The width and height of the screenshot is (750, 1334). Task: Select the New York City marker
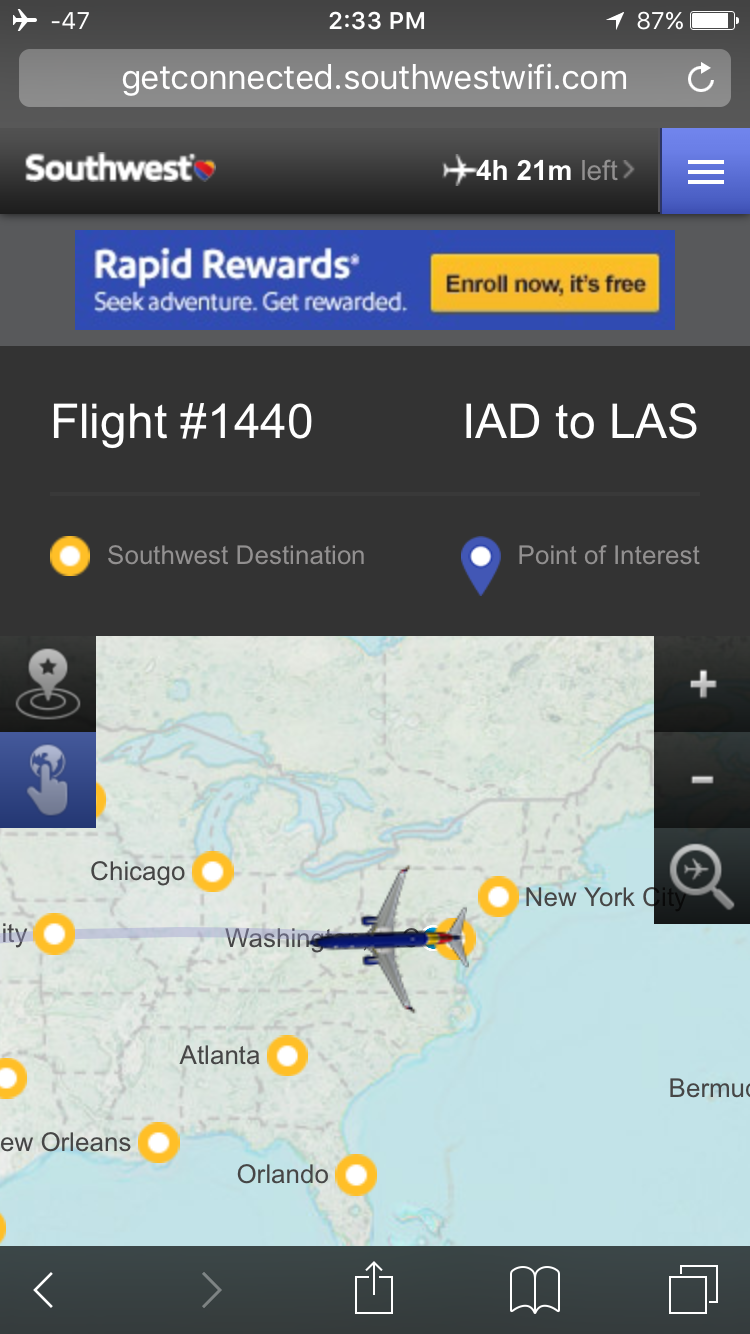[x=498, y=897]
